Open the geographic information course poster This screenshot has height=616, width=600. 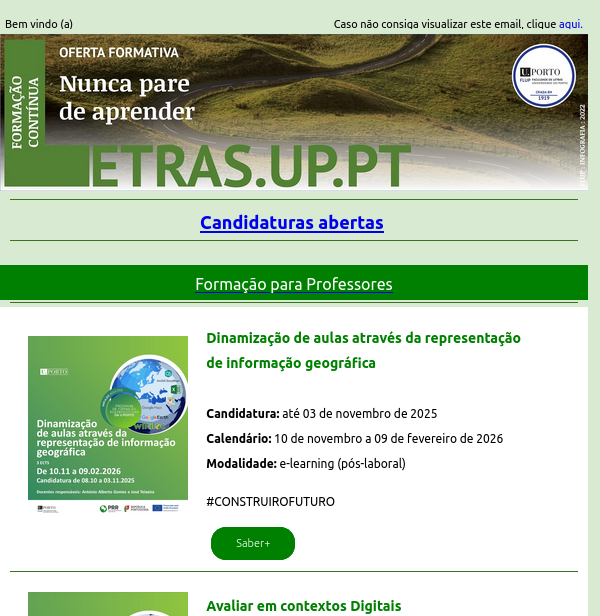[x=108, y=425]
